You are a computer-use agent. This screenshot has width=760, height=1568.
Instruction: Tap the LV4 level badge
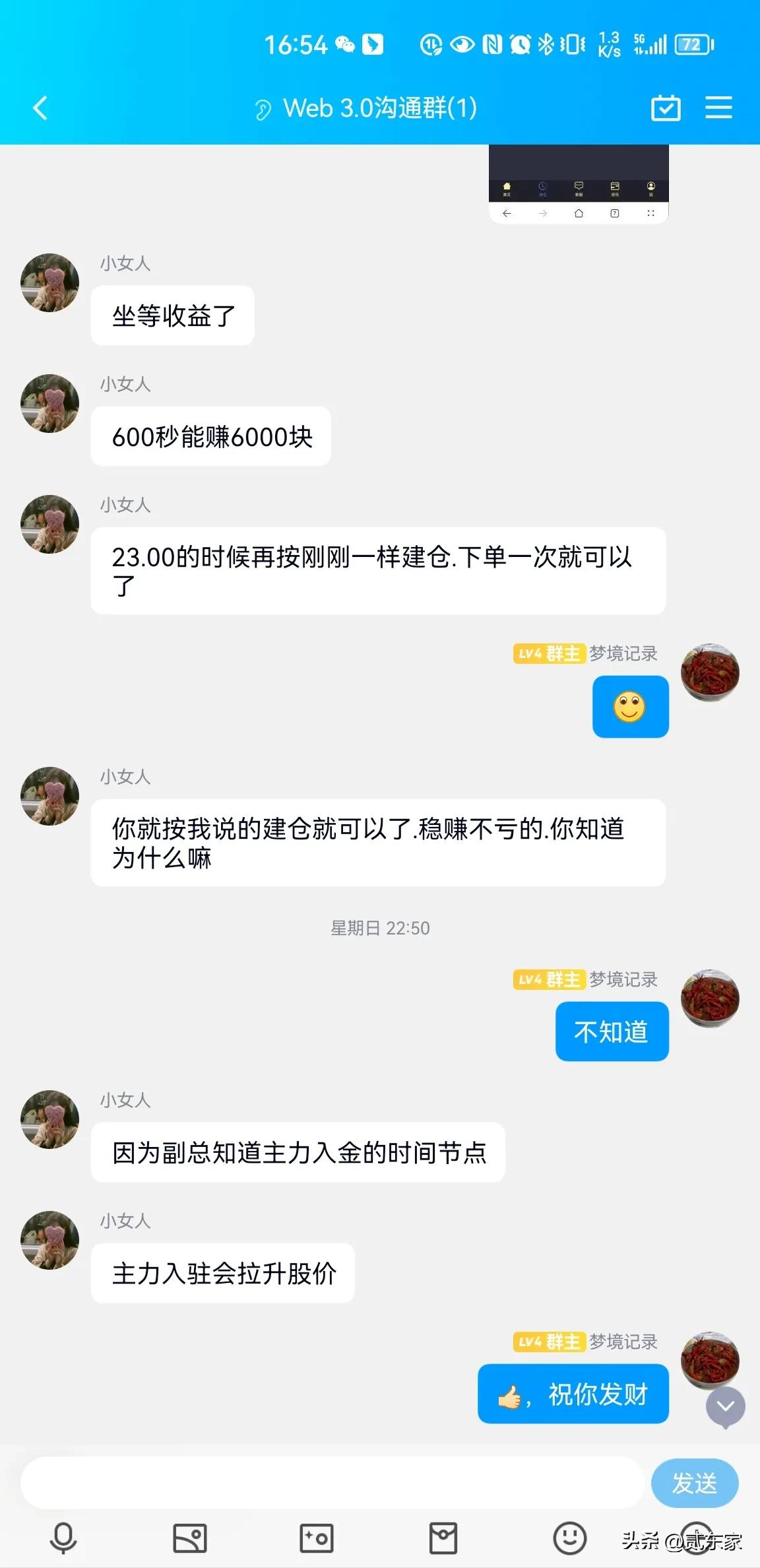pyautogui.click(x=532, y=653)
